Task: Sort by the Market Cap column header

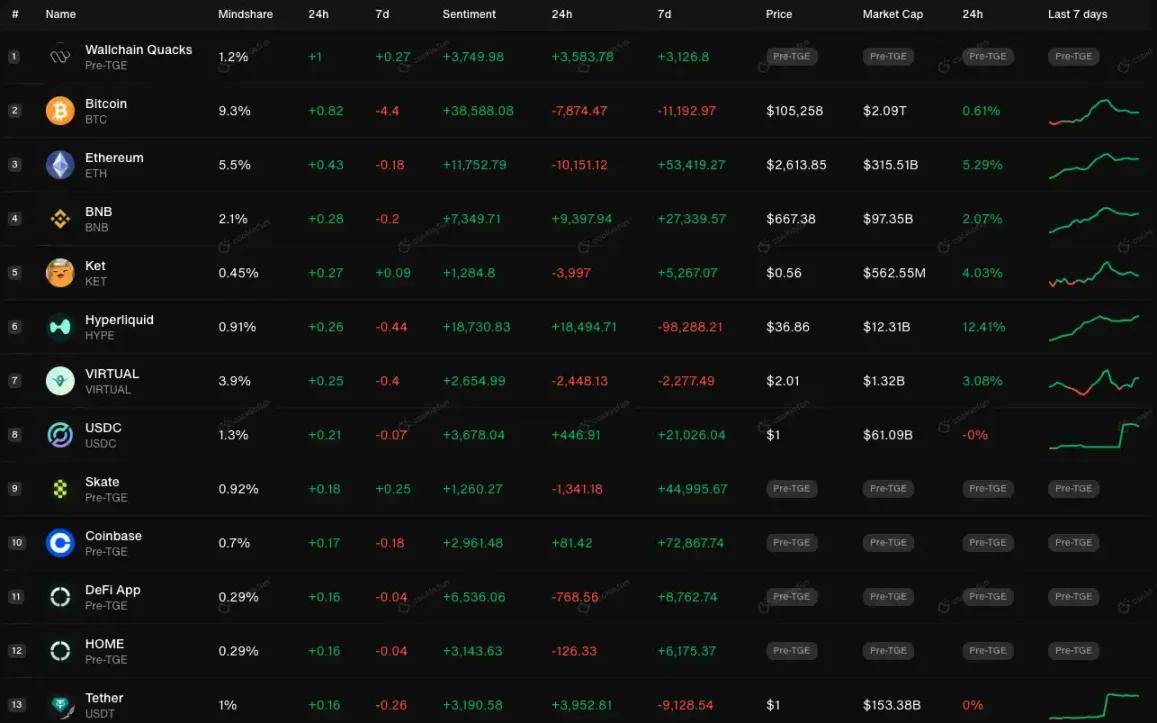Action: (x=892, y=14)
